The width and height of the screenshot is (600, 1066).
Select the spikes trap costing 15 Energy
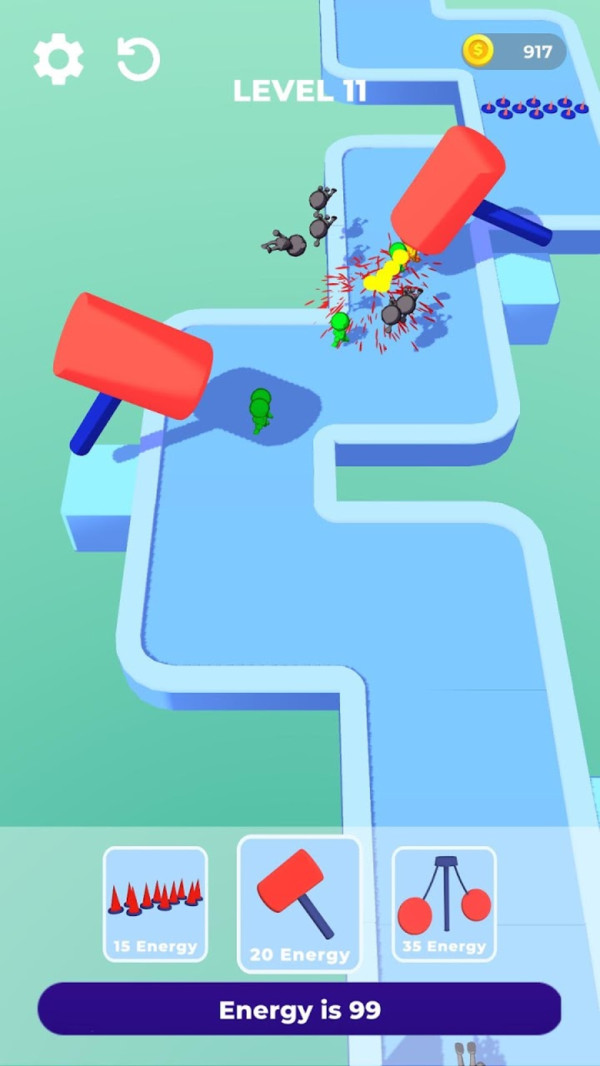[155, 904]
